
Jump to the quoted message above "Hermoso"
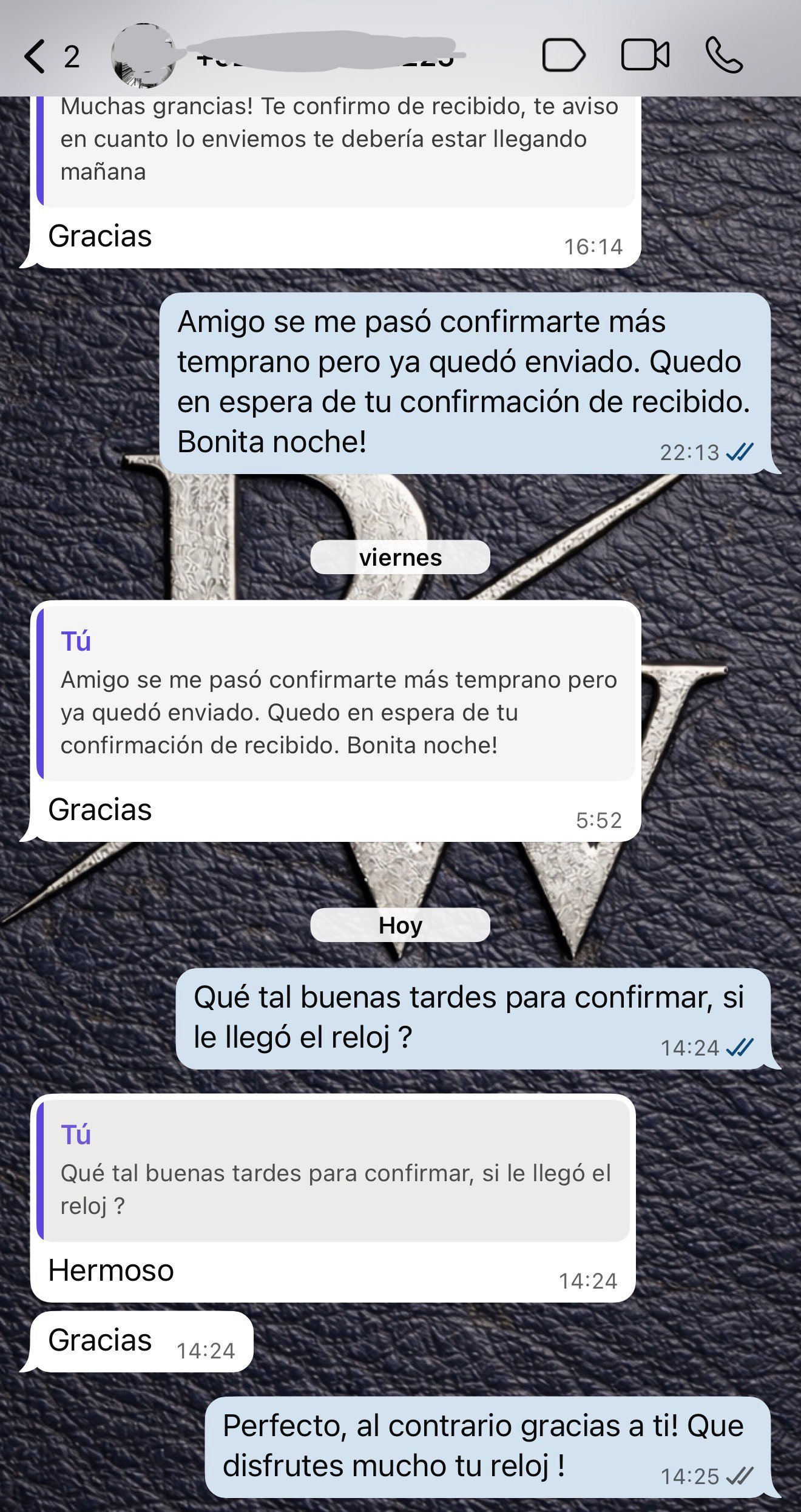click(x=336, y=1172)
